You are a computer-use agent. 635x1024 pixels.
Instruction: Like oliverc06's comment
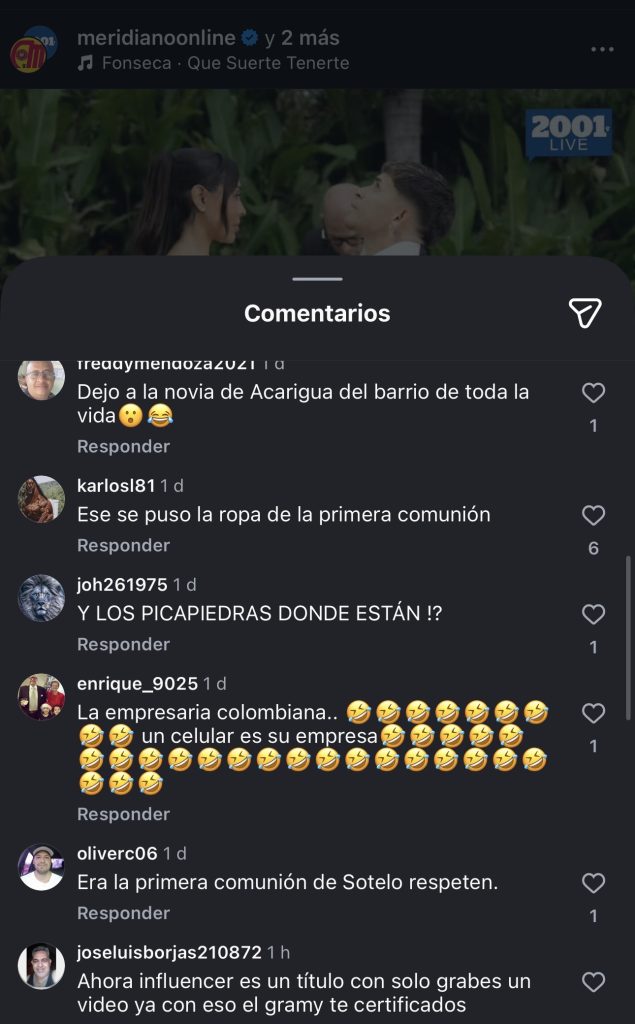(x=593, y=883)
